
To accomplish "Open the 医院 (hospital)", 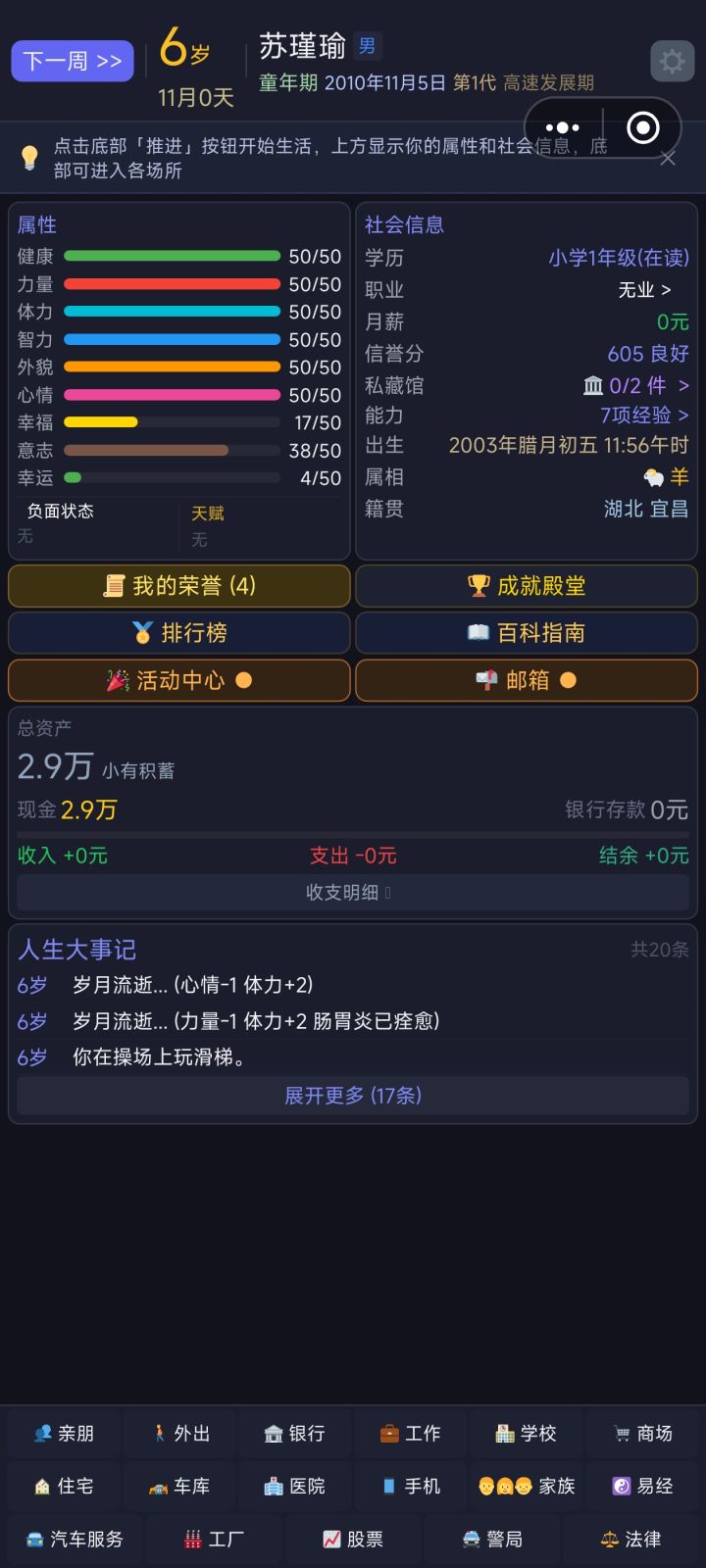I will 295,1486.
